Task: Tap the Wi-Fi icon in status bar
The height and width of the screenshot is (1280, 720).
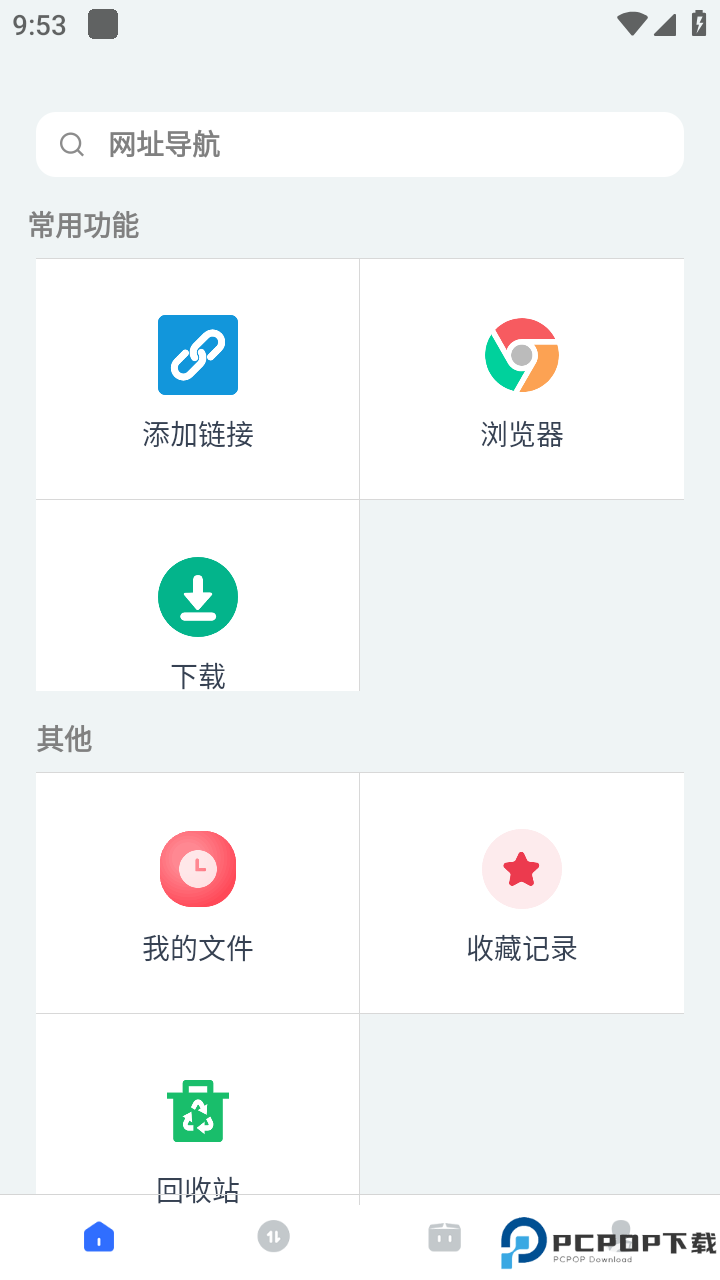Action: 632,24
